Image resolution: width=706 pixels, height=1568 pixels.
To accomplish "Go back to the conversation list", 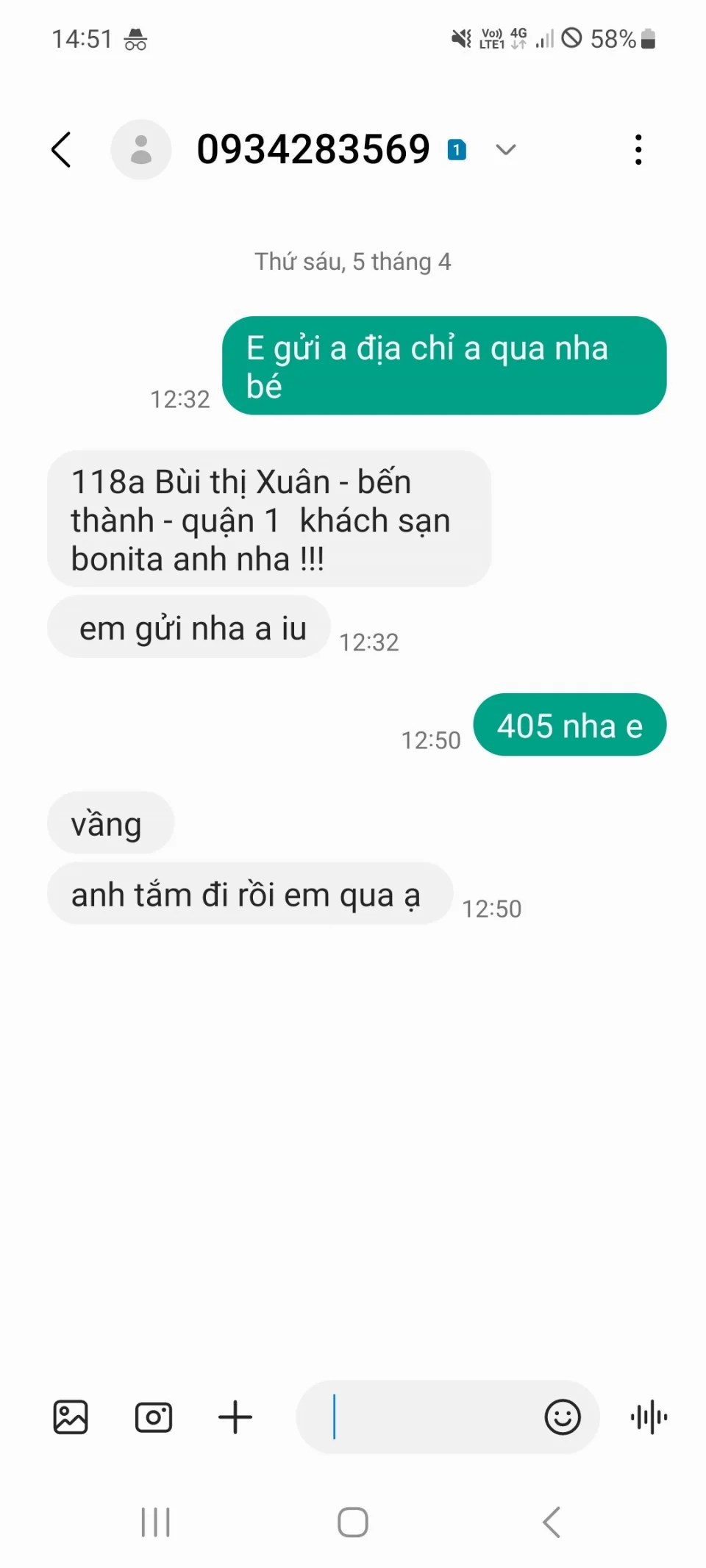I will click(62, 150).
